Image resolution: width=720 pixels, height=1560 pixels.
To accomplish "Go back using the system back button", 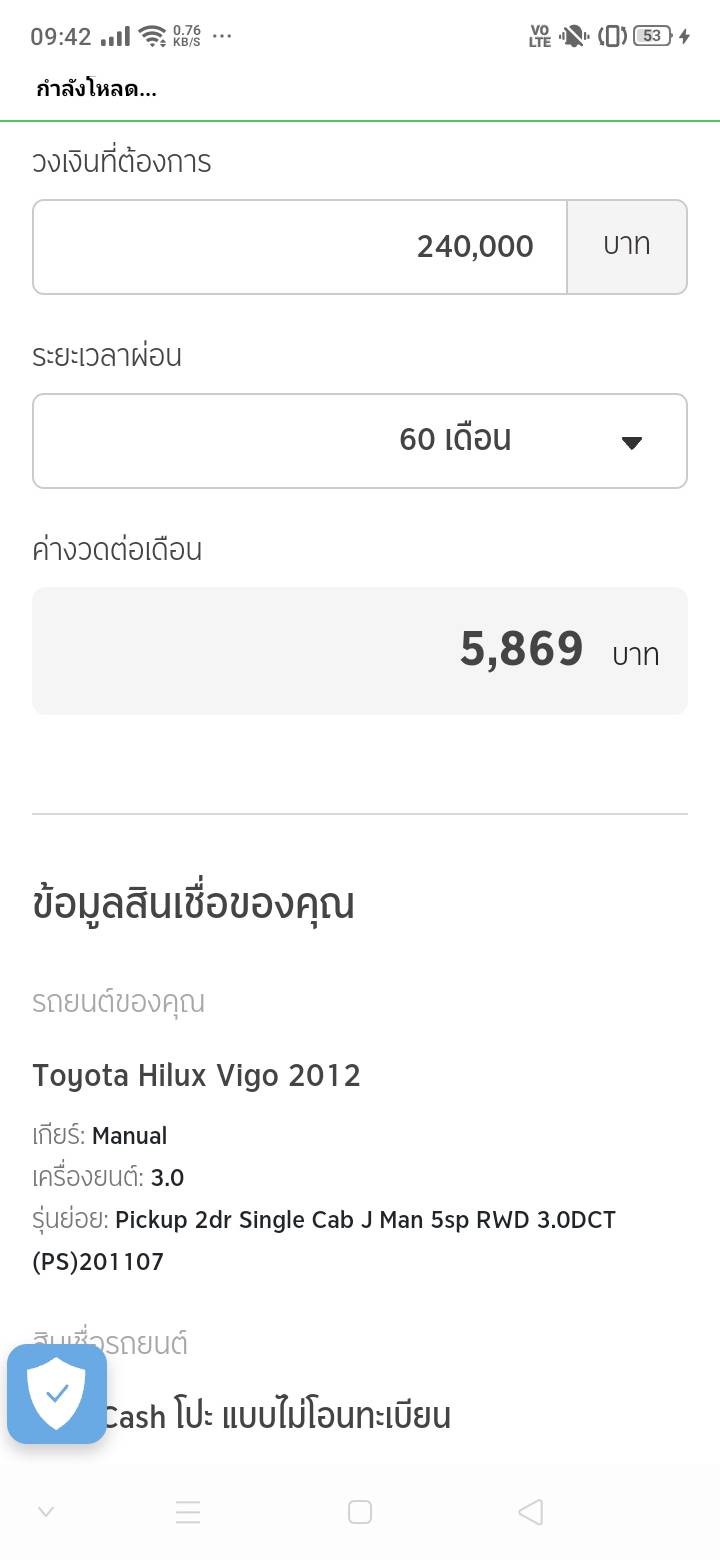I will pos(531,1512).
